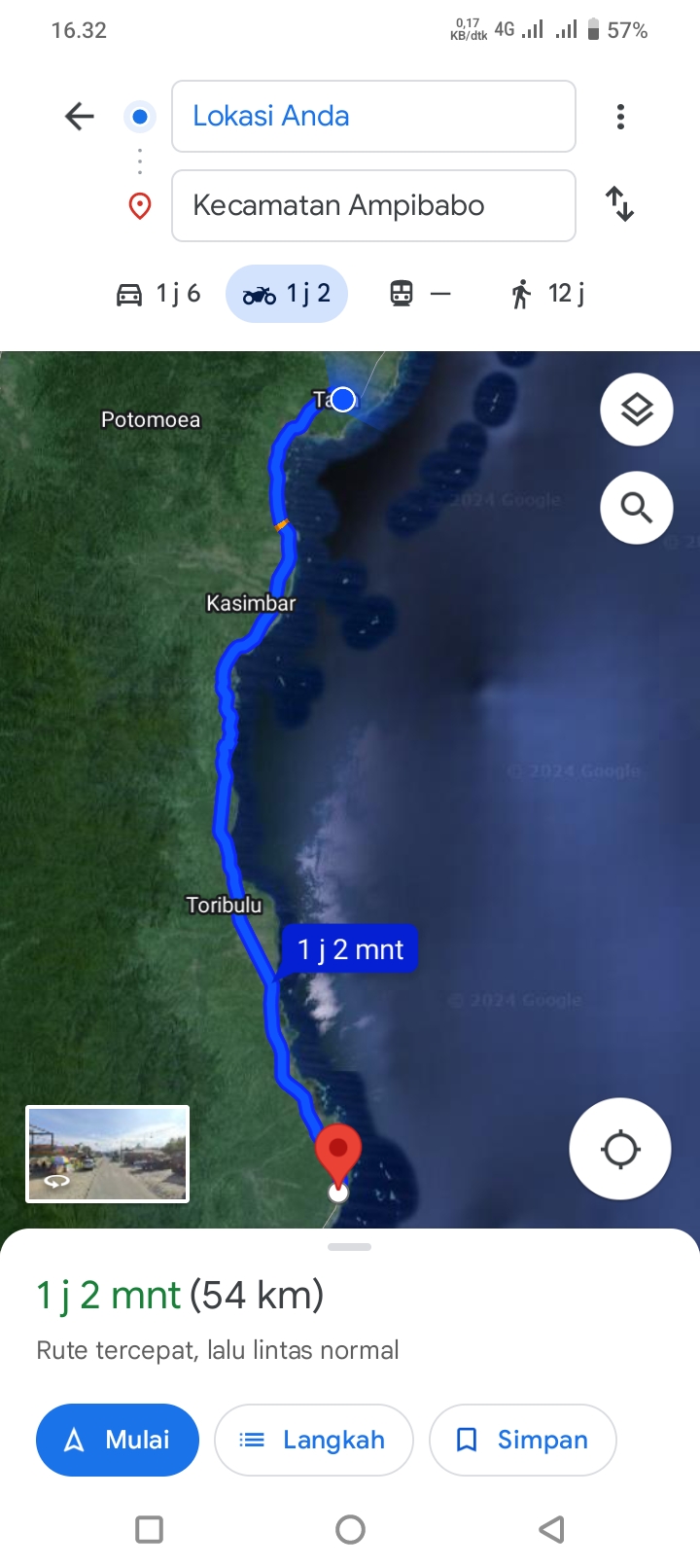The height and width of the screenshot is (1568, 700).
Task: Switch to walking mode 12 j
Action: (x=547, y=294)
